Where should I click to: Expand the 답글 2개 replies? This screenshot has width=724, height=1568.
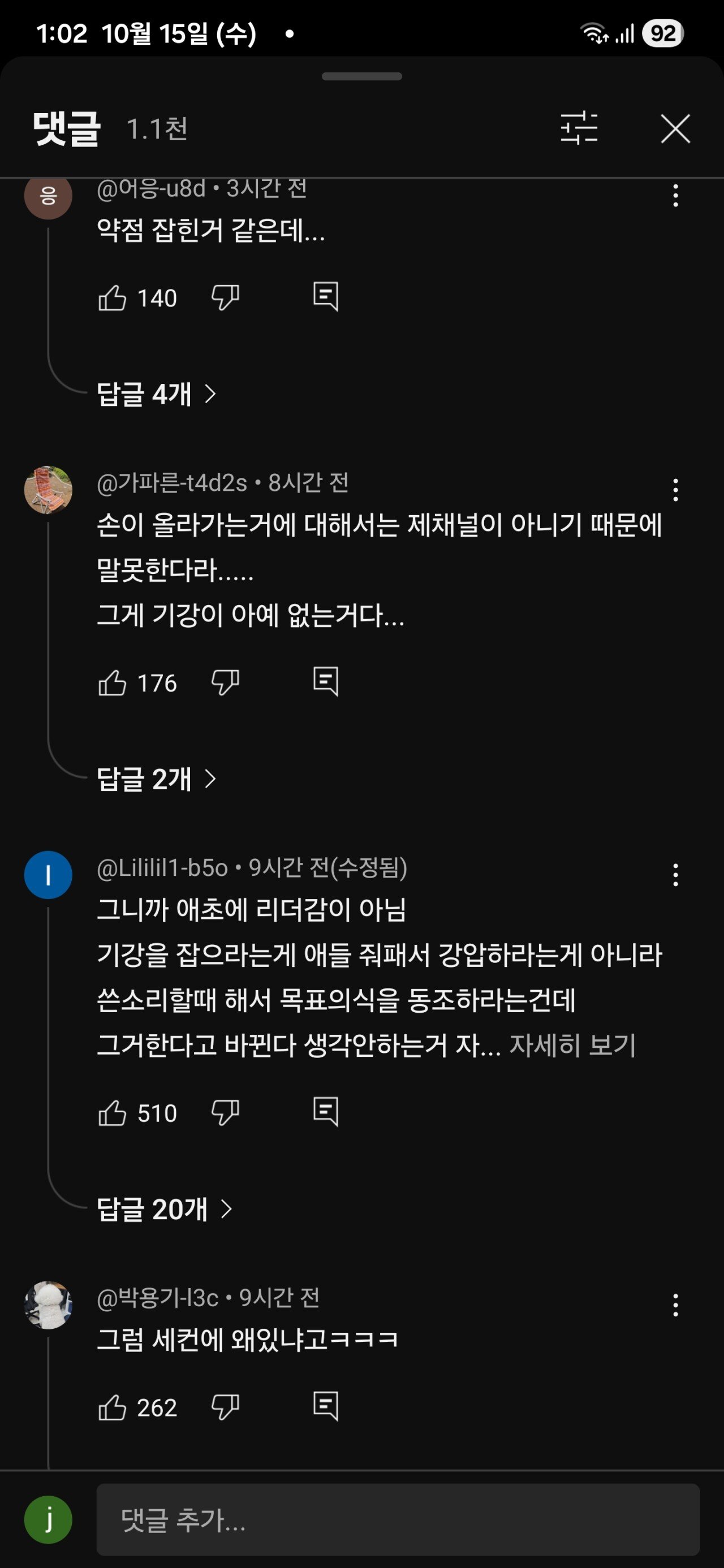point(156,779)
